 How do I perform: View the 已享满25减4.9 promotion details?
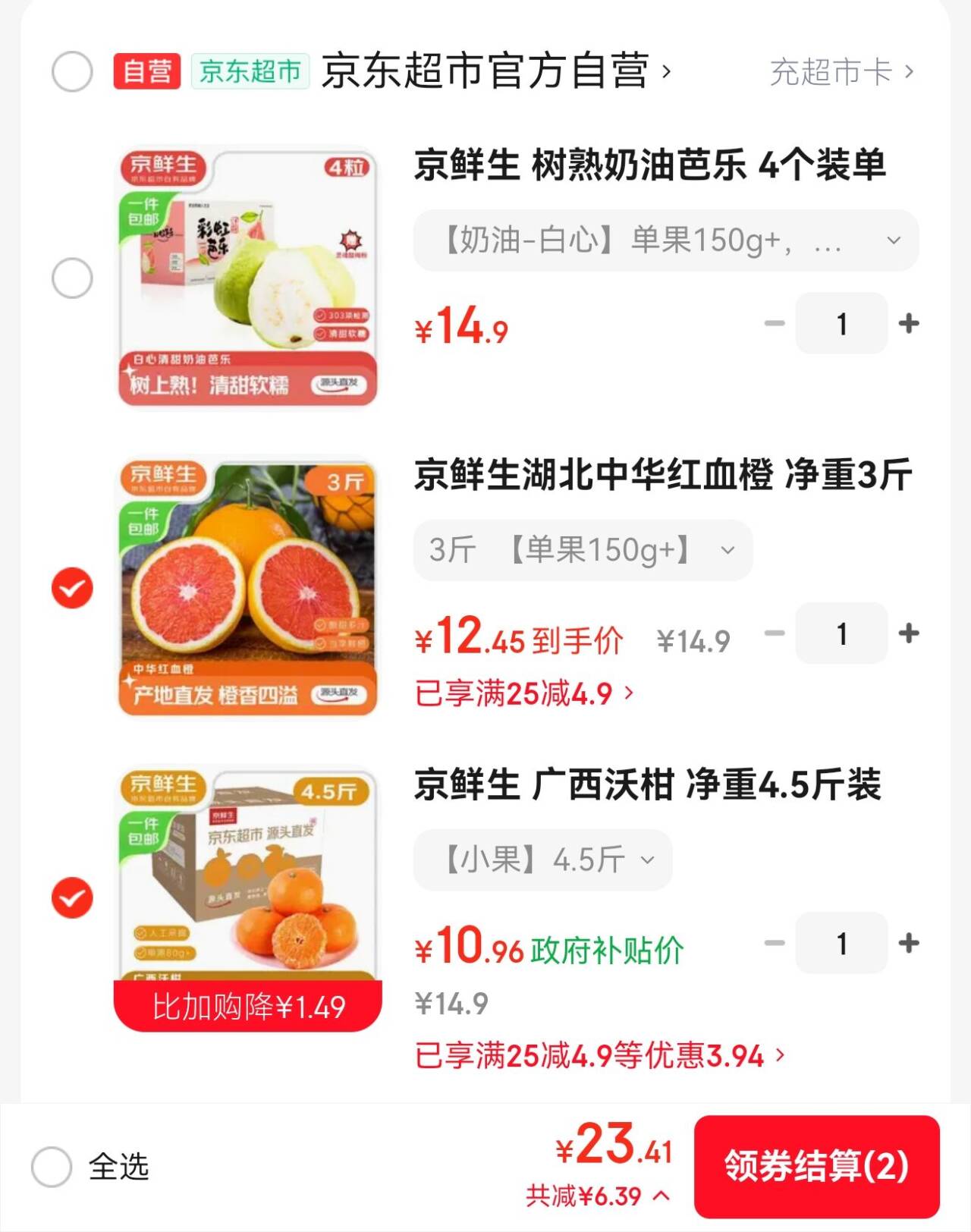point(524,693)
